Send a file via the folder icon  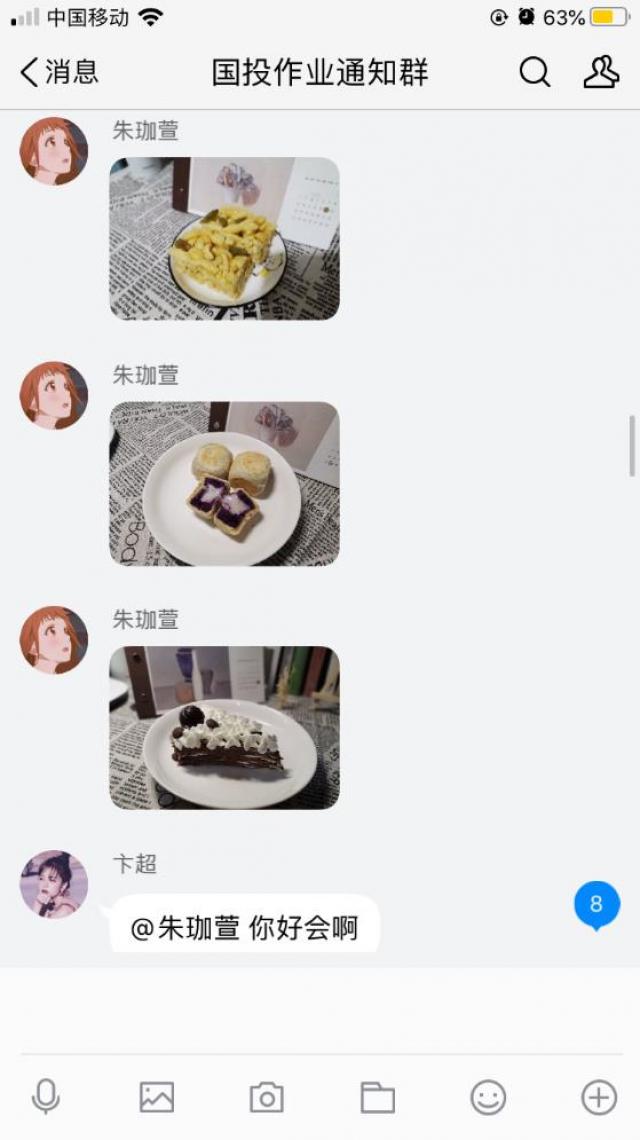click(378, 1097)
